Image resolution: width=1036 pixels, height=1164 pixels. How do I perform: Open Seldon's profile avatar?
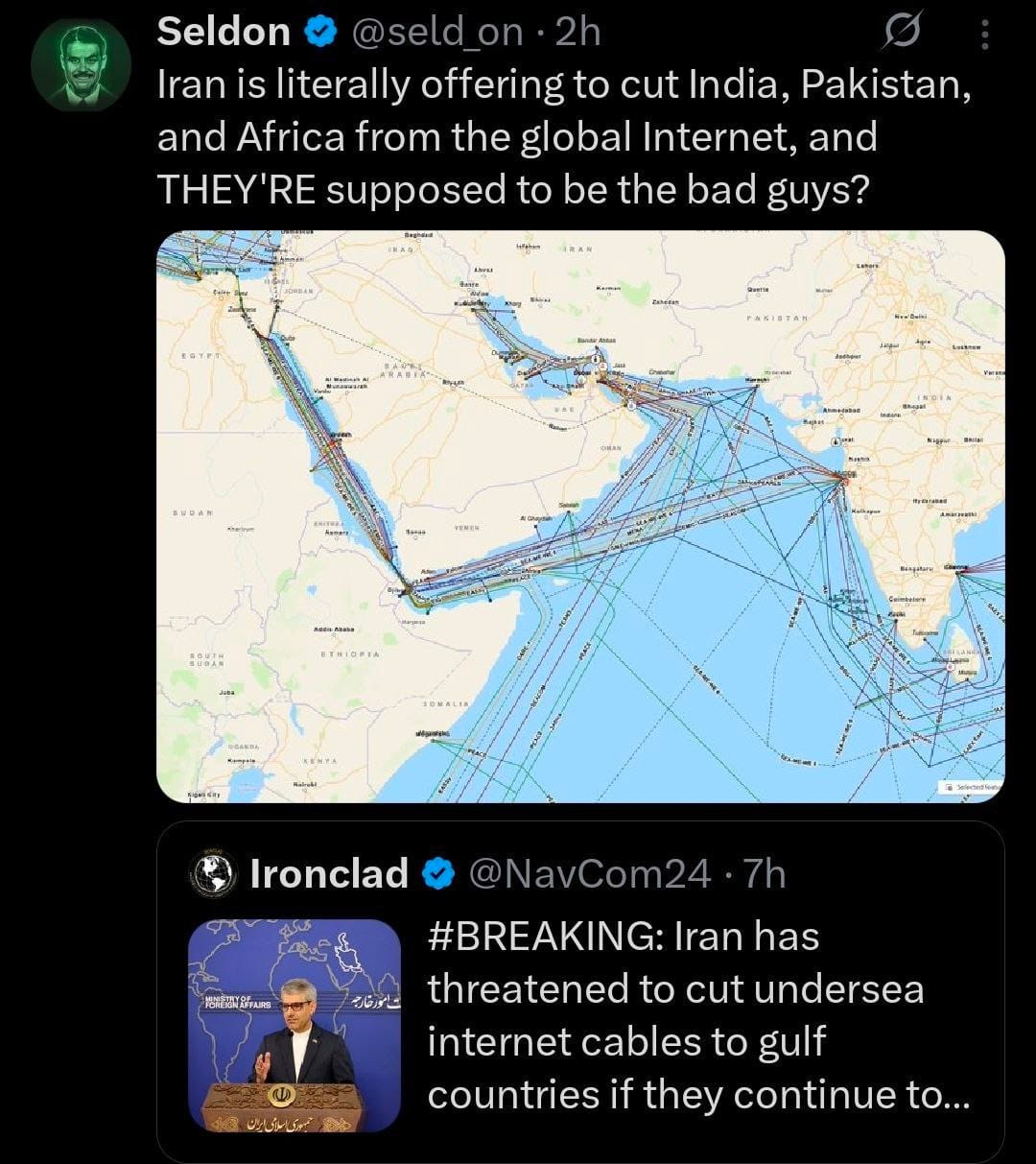tap(81, 64)
